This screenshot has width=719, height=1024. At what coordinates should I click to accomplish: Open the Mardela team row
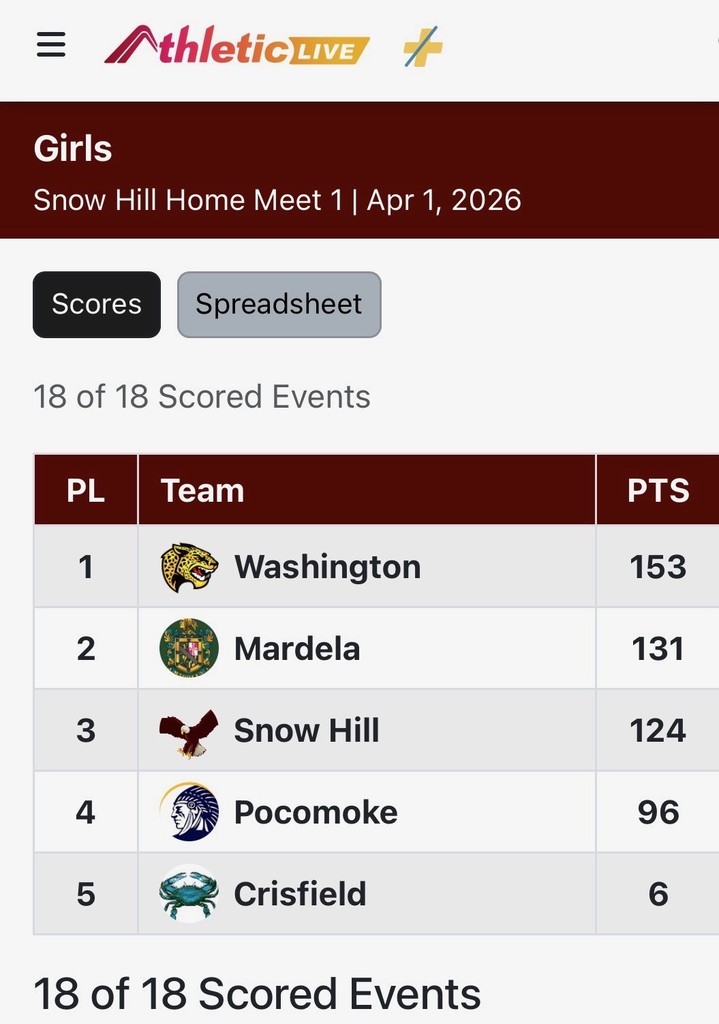[296, 649]
